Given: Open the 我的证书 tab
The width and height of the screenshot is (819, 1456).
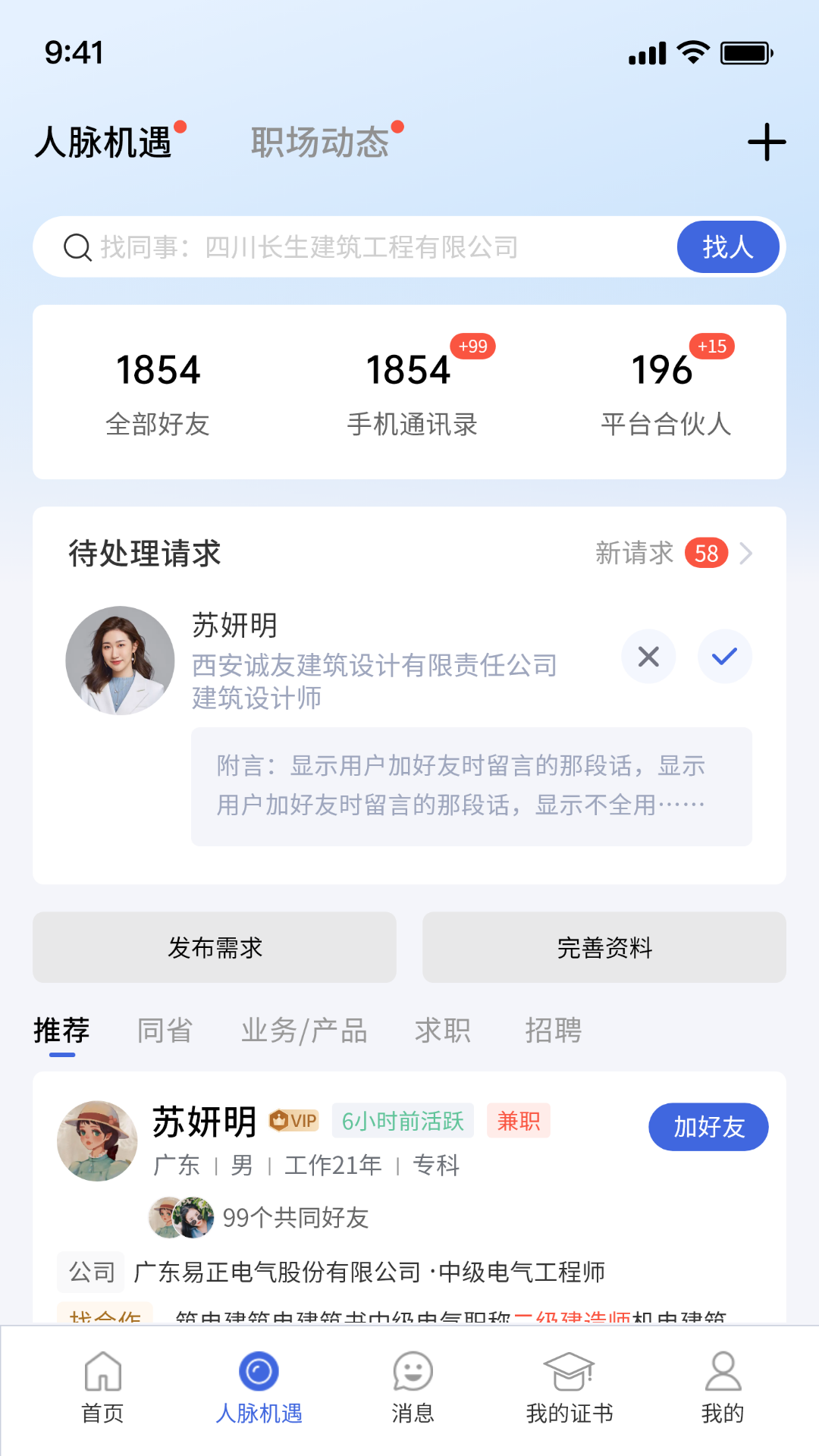Looking at the screenshot, I should point(570,1388).
